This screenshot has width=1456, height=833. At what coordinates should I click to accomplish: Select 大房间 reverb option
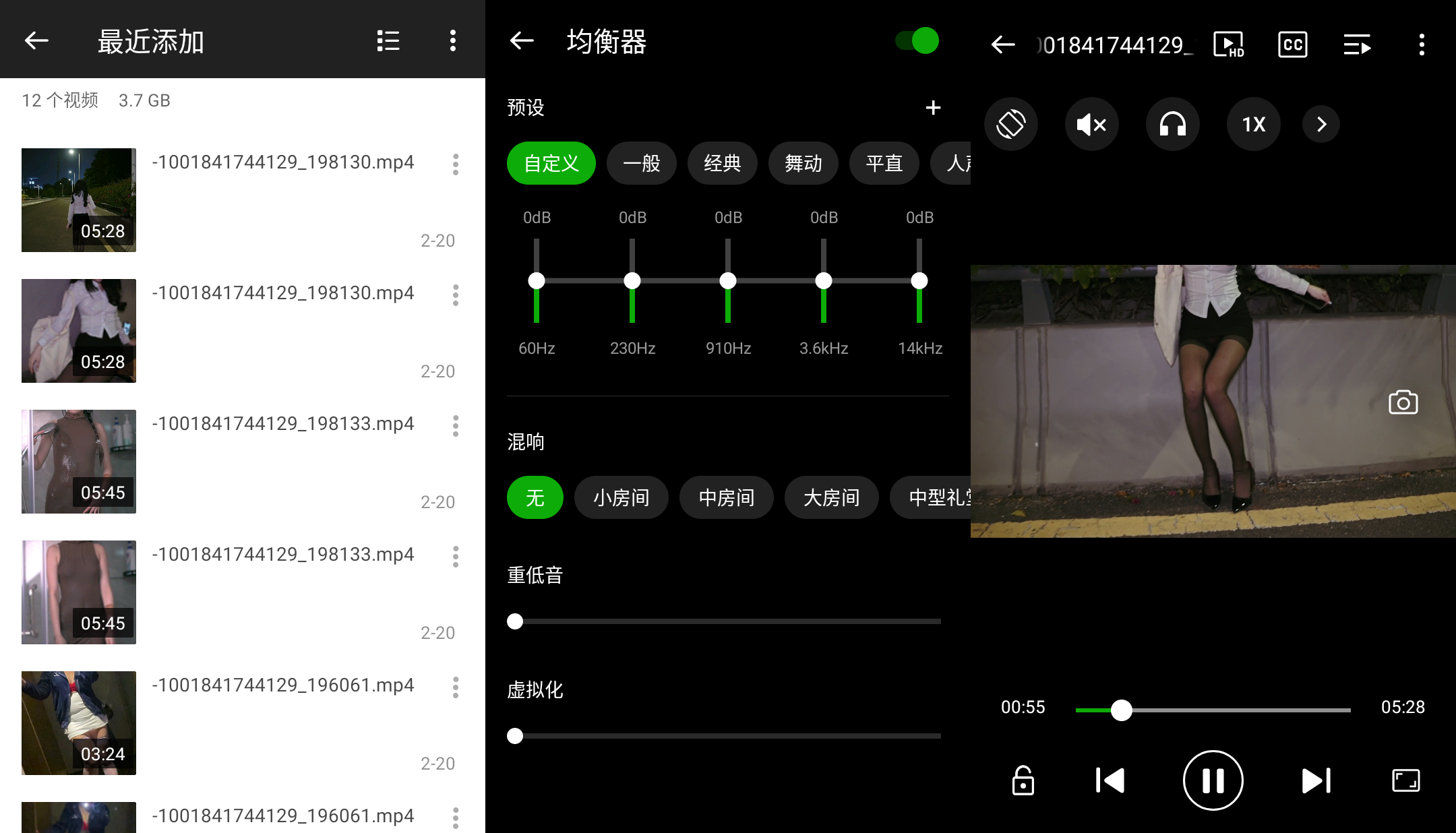(831, 497)
